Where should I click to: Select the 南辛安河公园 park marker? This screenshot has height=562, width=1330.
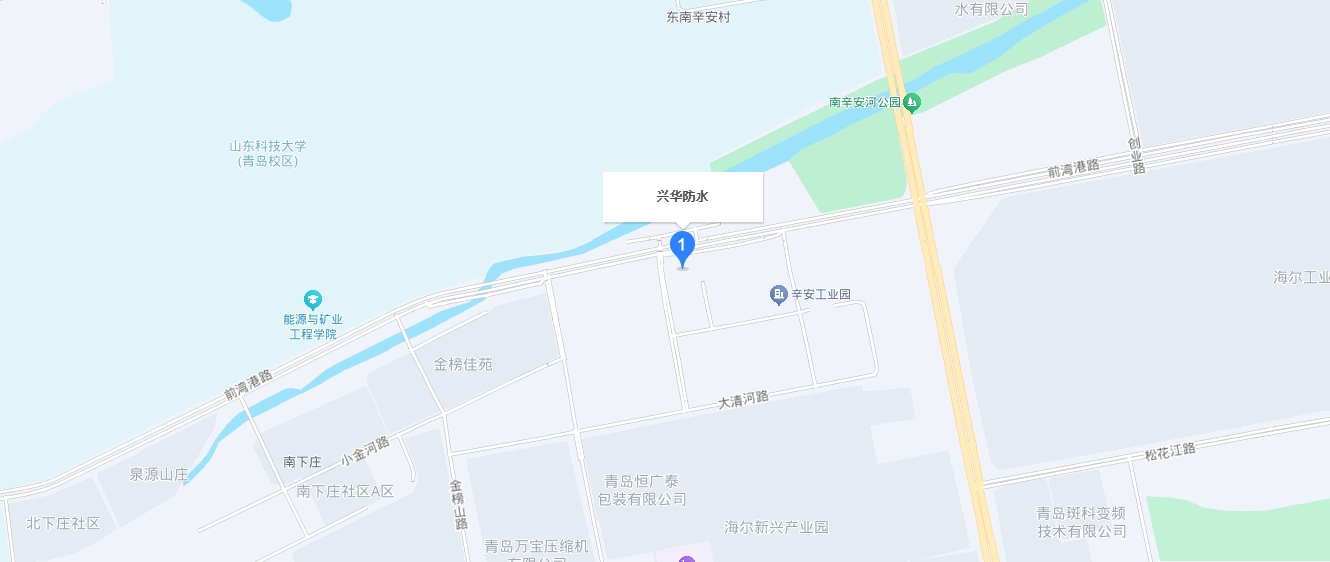911,102
